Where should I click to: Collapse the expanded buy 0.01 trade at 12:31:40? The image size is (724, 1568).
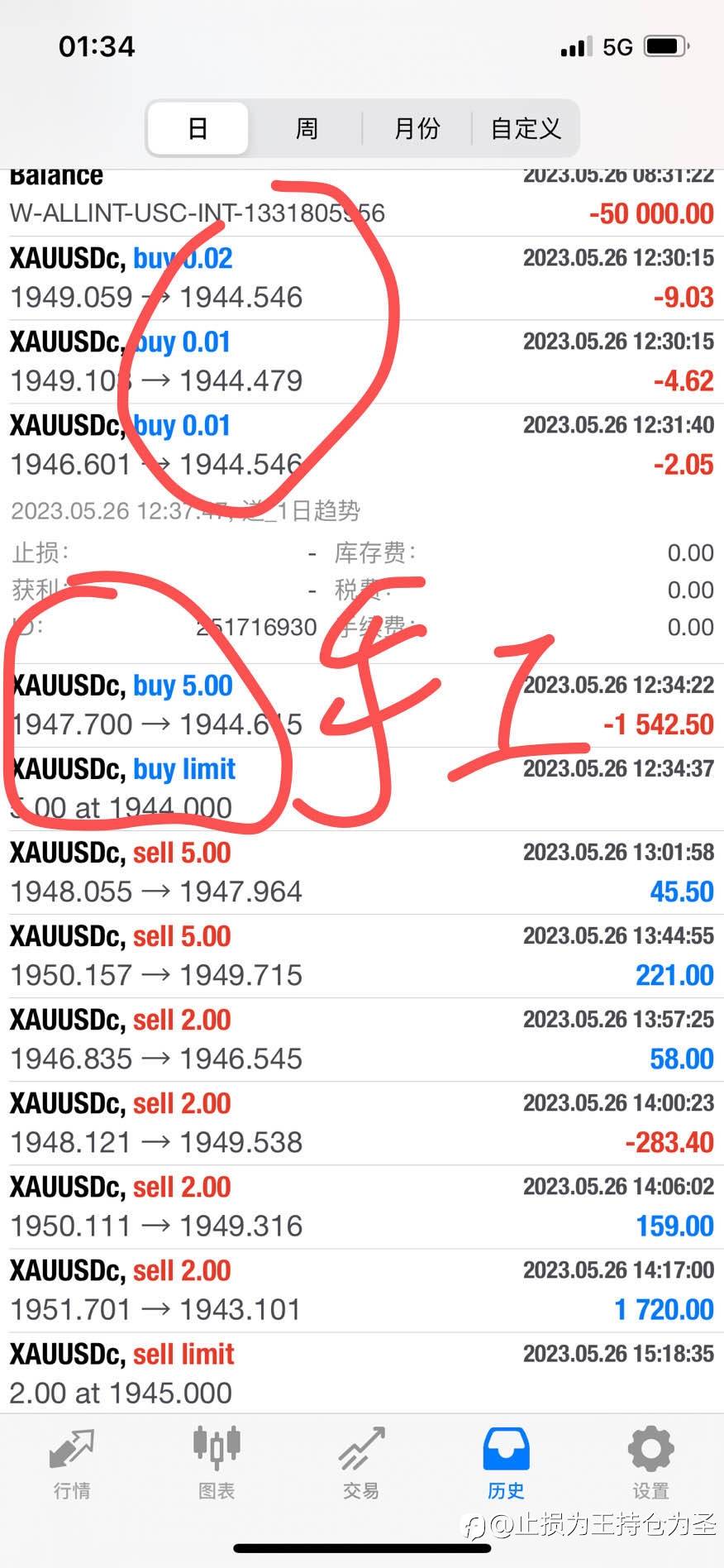362,445
